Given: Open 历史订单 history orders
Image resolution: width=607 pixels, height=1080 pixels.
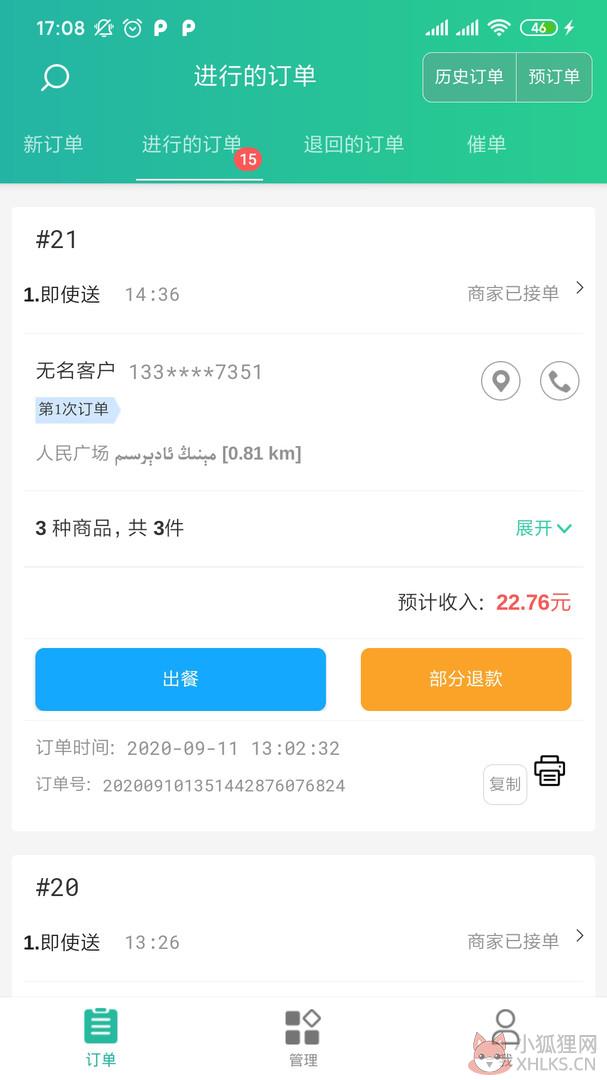Looking at the screenshot, I should point(469,77).
